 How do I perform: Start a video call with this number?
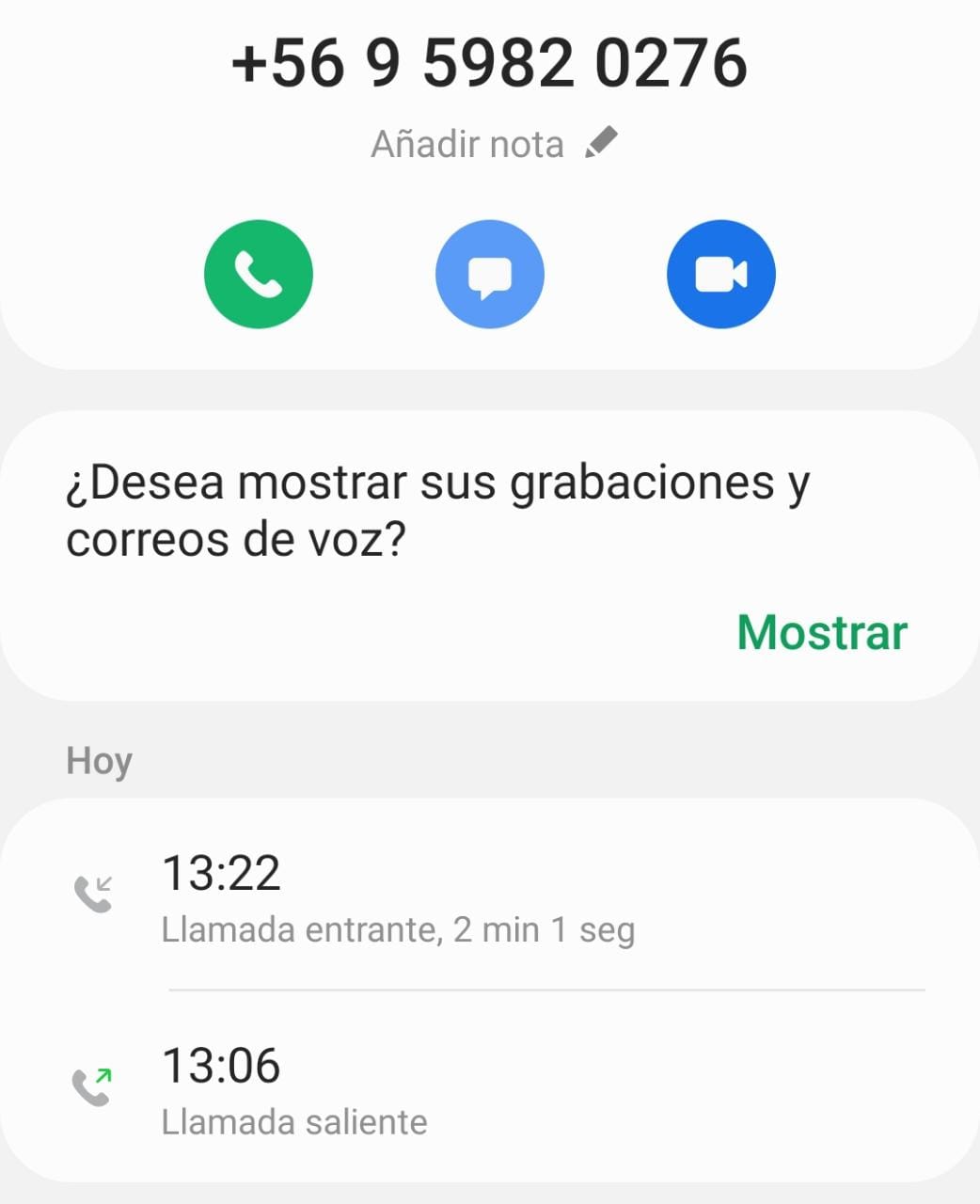point(720,275)
